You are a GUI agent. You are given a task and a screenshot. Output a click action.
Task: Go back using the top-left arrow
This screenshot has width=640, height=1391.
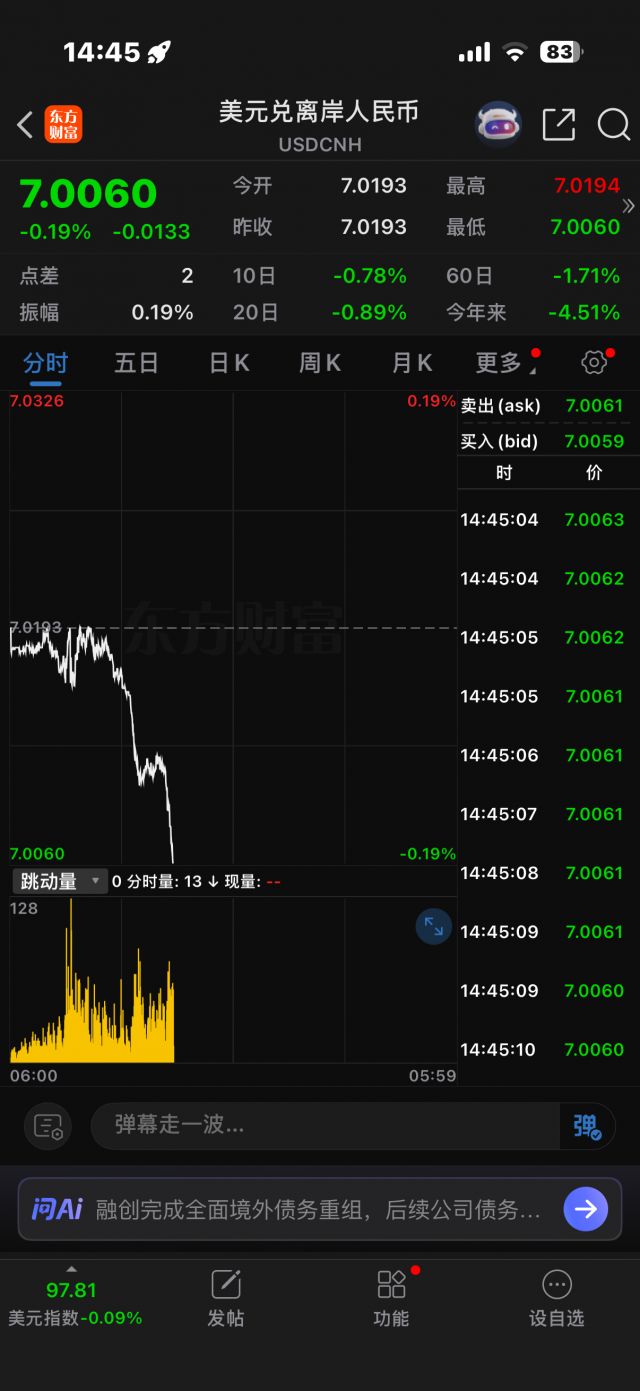pos(26,125)
